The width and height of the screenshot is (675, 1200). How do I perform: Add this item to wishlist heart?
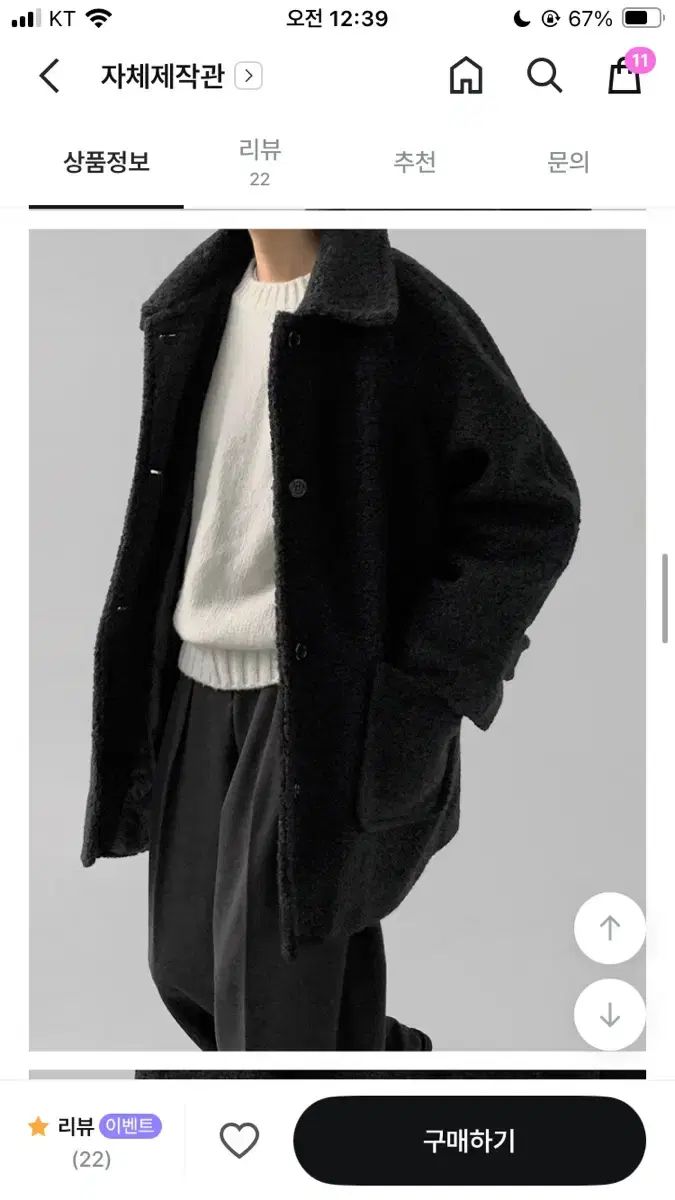[x=239, y=1141]
